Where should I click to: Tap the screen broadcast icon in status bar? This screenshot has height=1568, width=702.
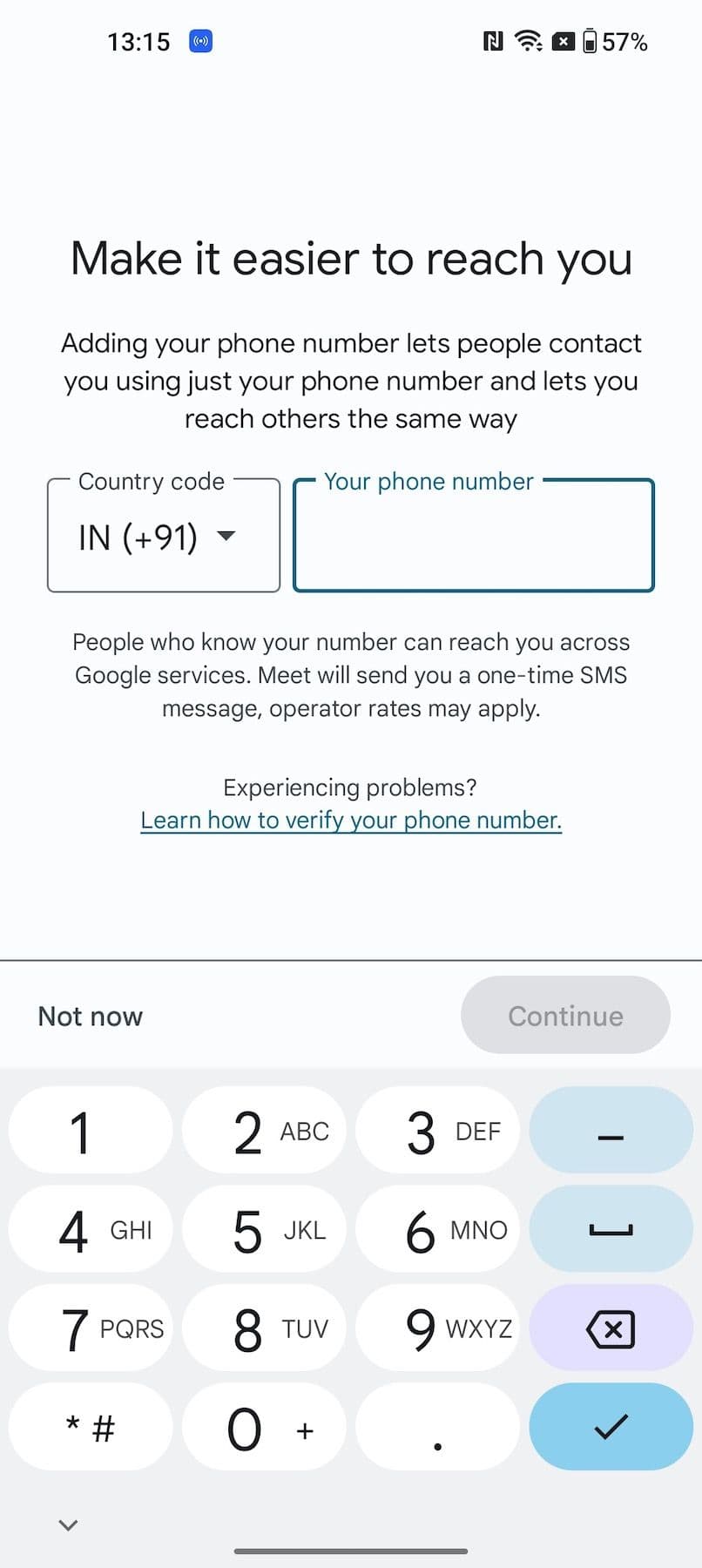pos(200,41)
